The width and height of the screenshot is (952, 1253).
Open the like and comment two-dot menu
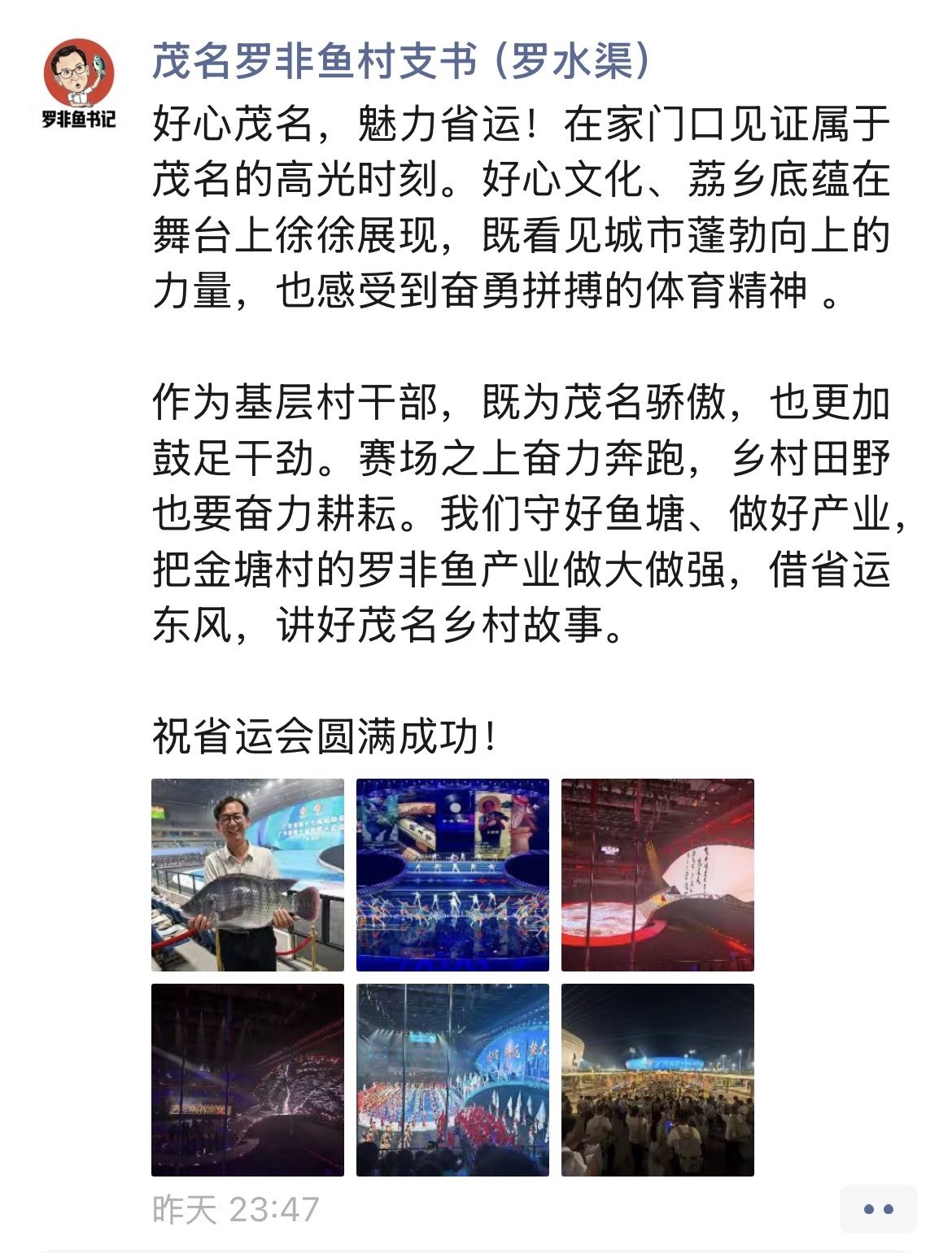(x=878, y=1210)
